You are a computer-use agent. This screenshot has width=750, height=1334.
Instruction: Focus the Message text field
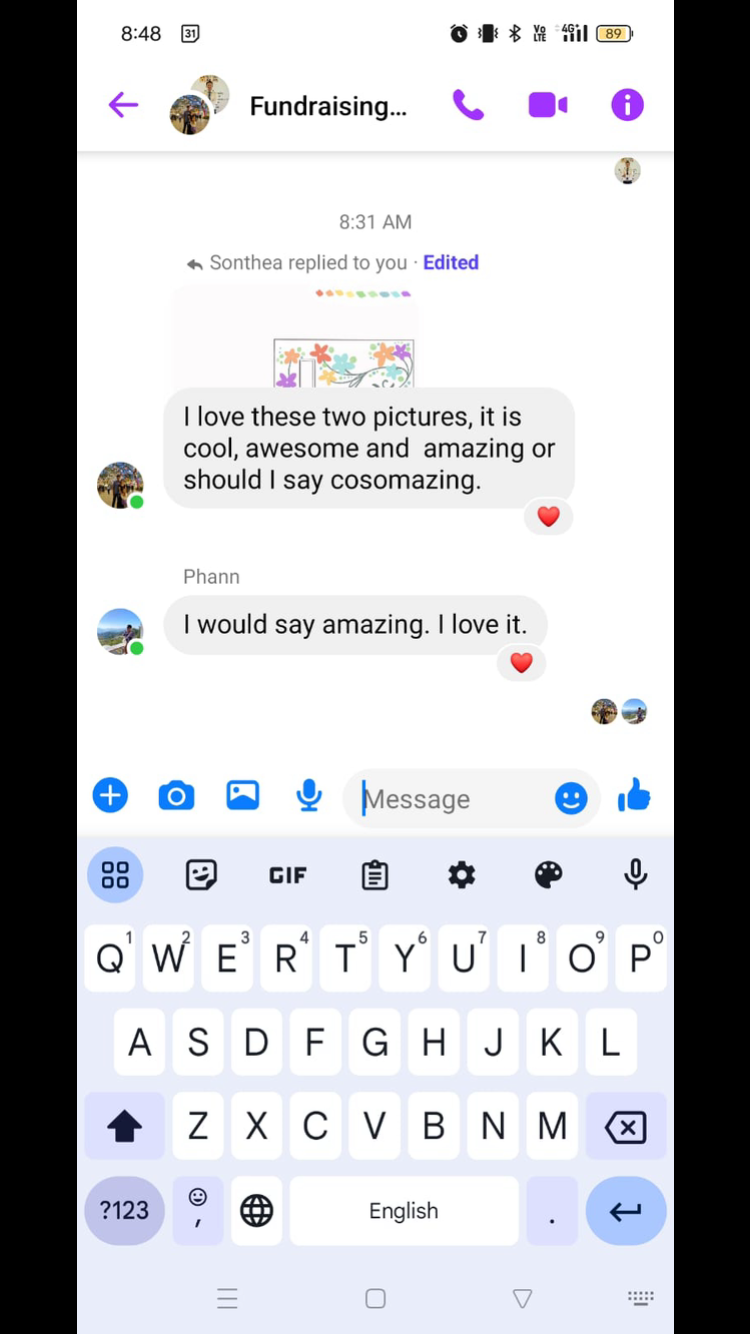point(450,799)
